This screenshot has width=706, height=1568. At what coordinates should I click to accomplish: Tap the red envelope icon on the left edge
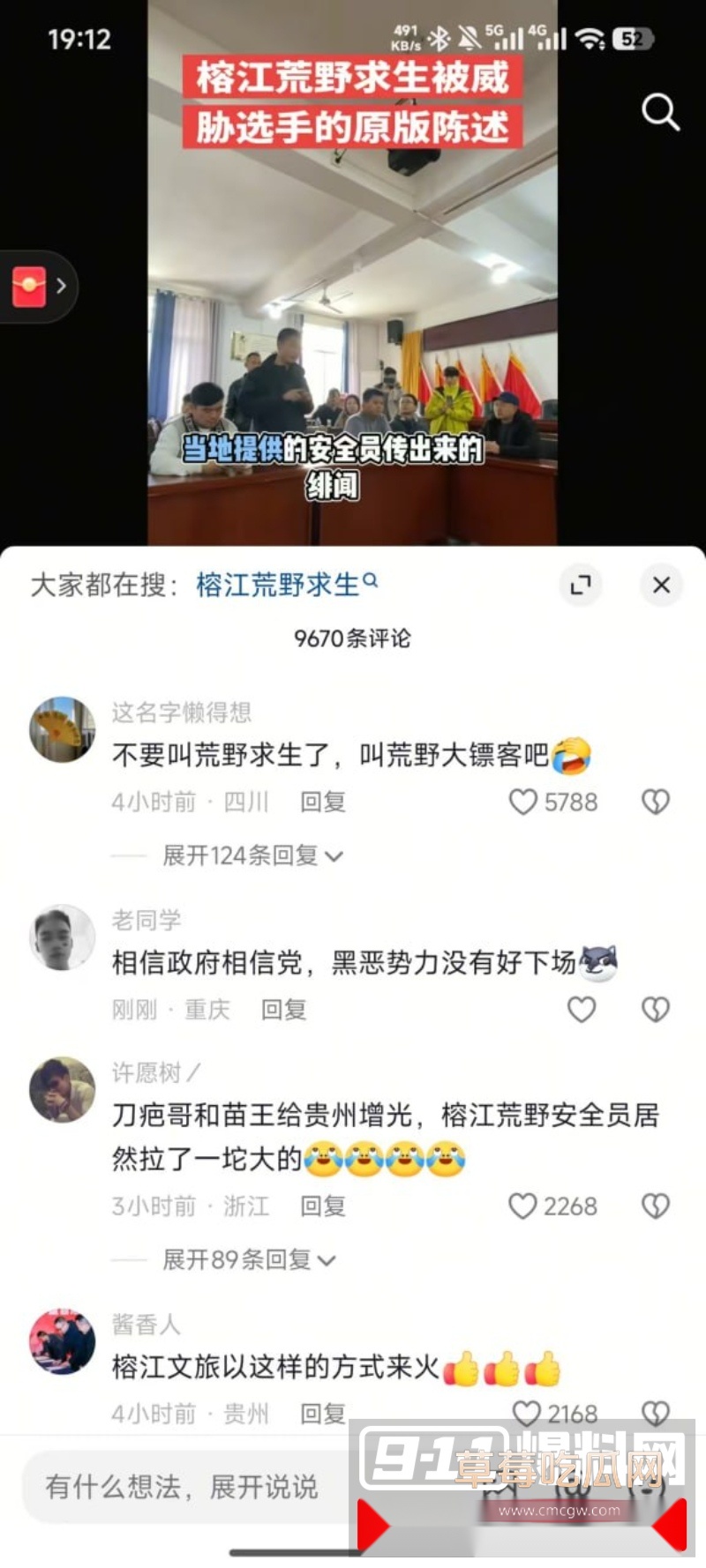pyautogui.click(x=29, y=286)
